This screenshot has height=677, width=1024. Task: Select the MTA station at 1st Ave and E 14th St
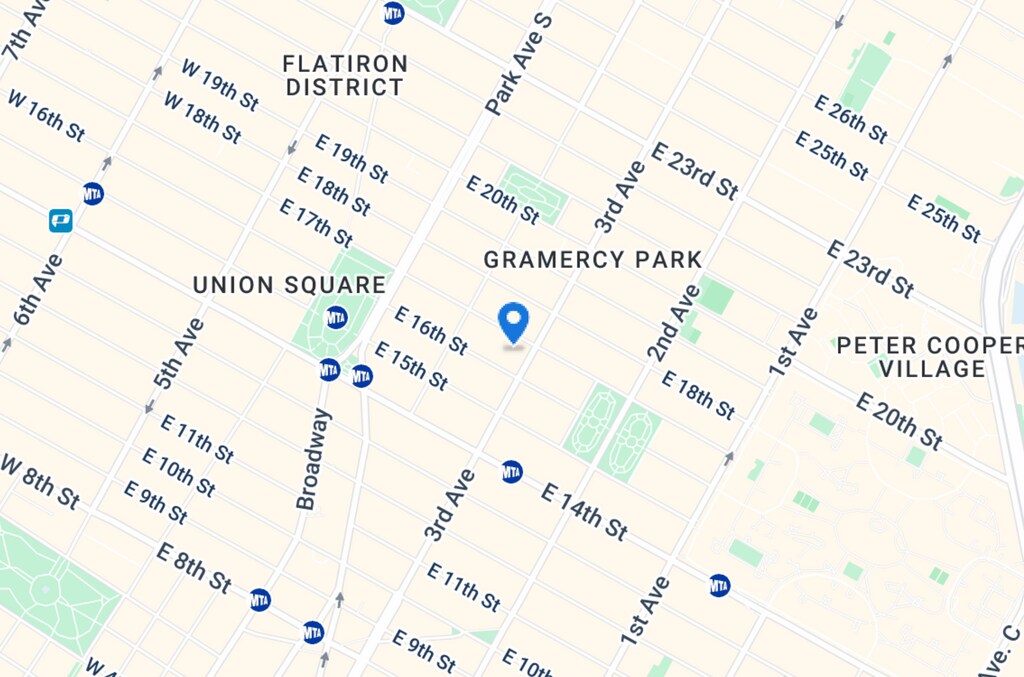click(720, 585)
